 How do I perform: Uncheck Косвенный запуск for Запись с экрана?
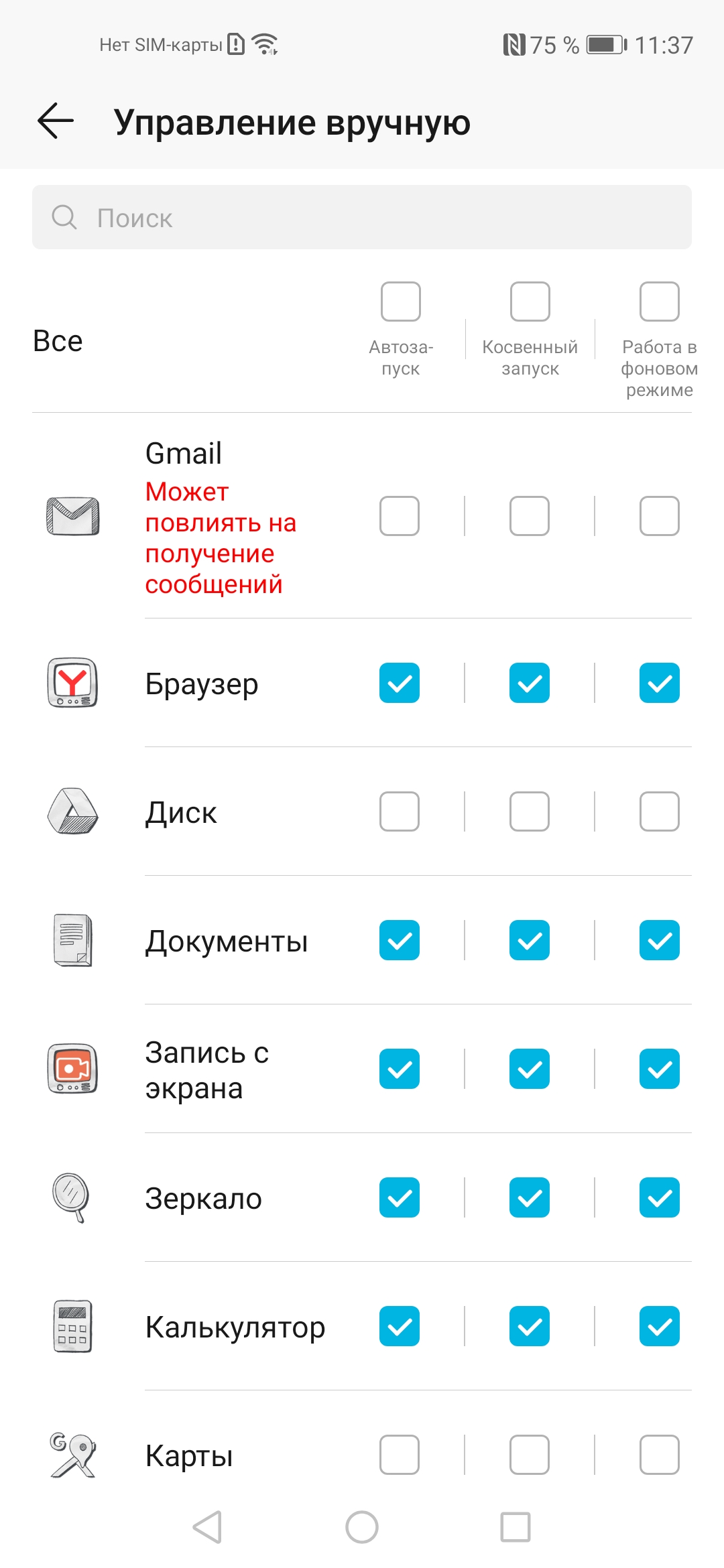pos(530,1069)
